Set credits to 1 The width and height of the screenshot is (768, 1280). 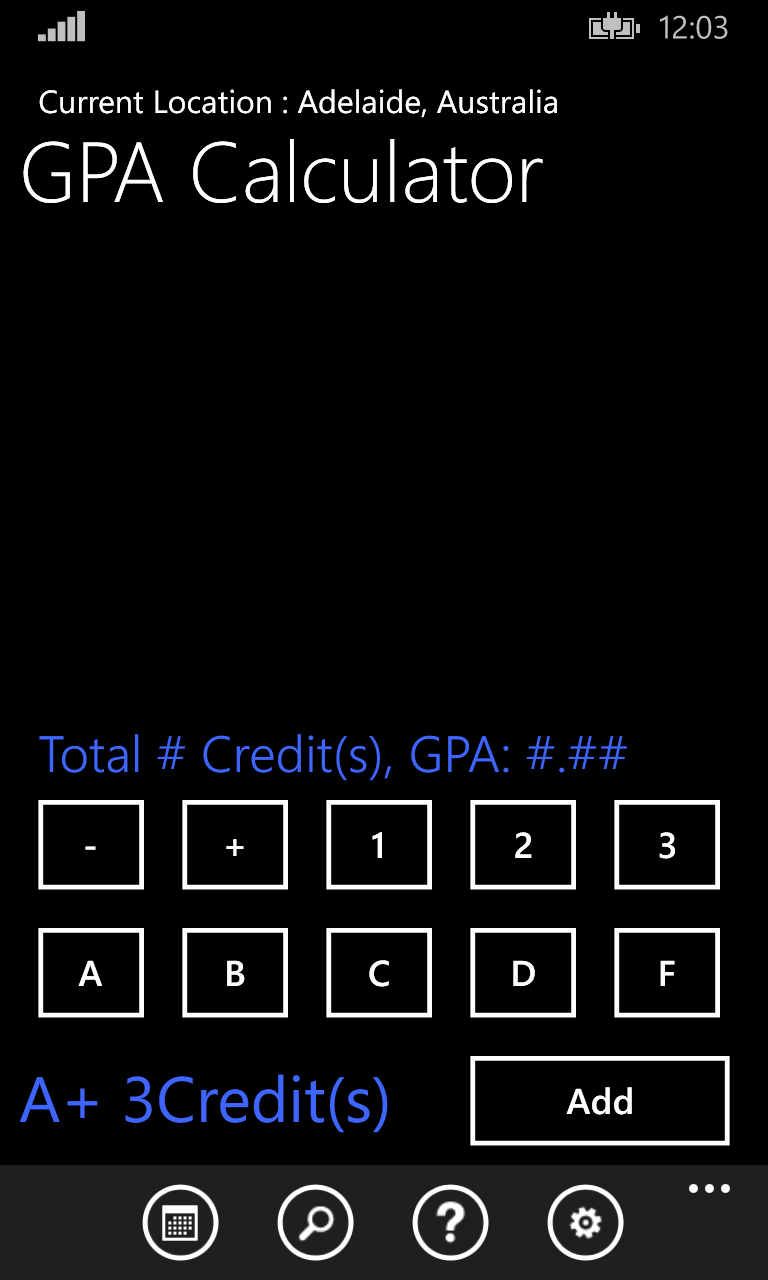pos(379,845)
